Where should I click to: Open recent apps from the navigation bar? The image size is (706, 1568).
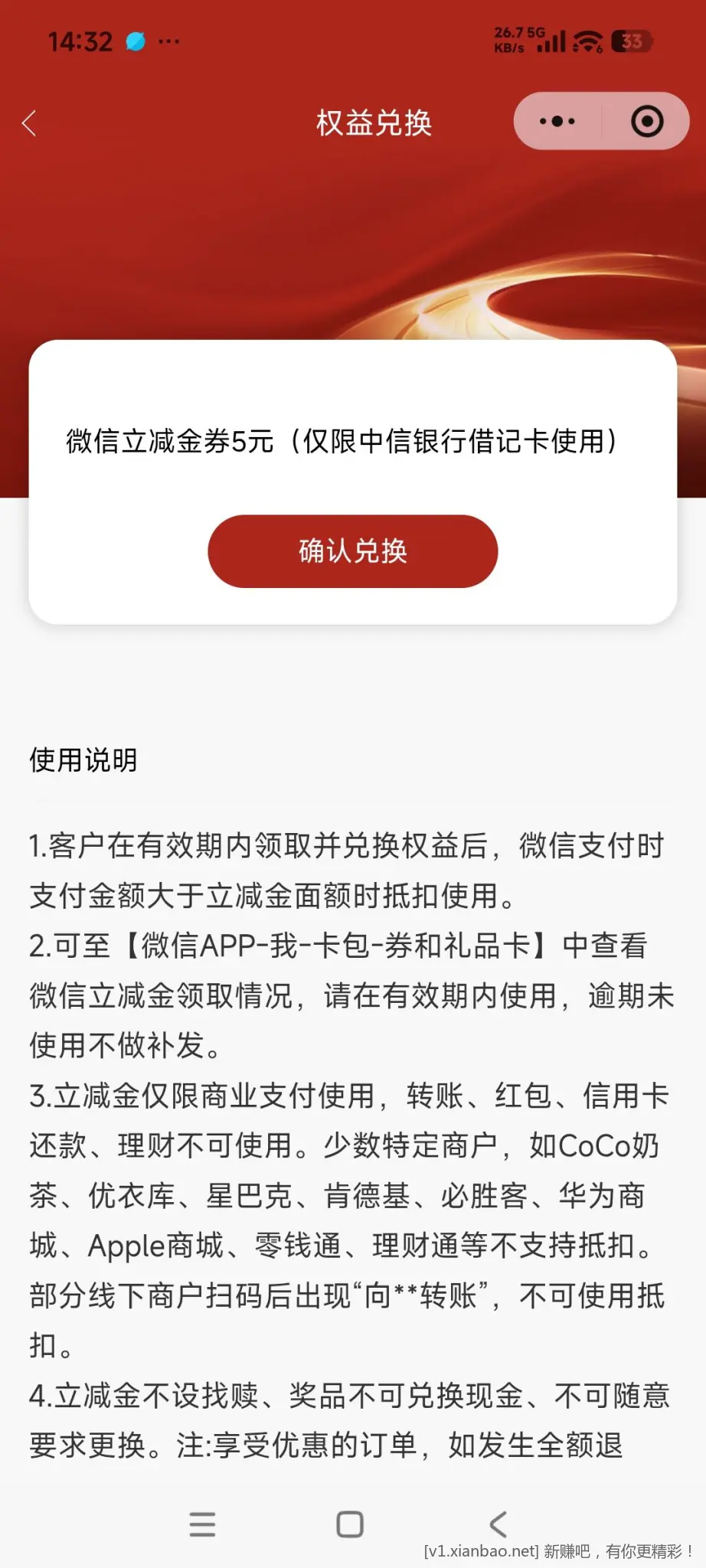click(x=202, y=1524)
